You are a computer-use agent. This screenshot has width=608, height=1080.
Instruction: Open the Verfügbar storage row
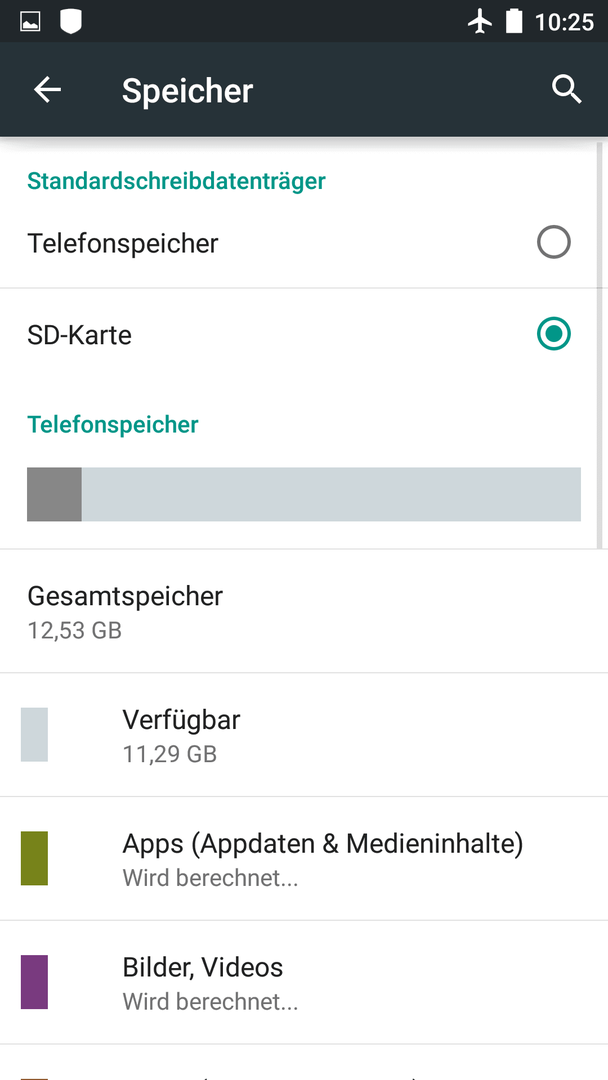pos(304,735)
